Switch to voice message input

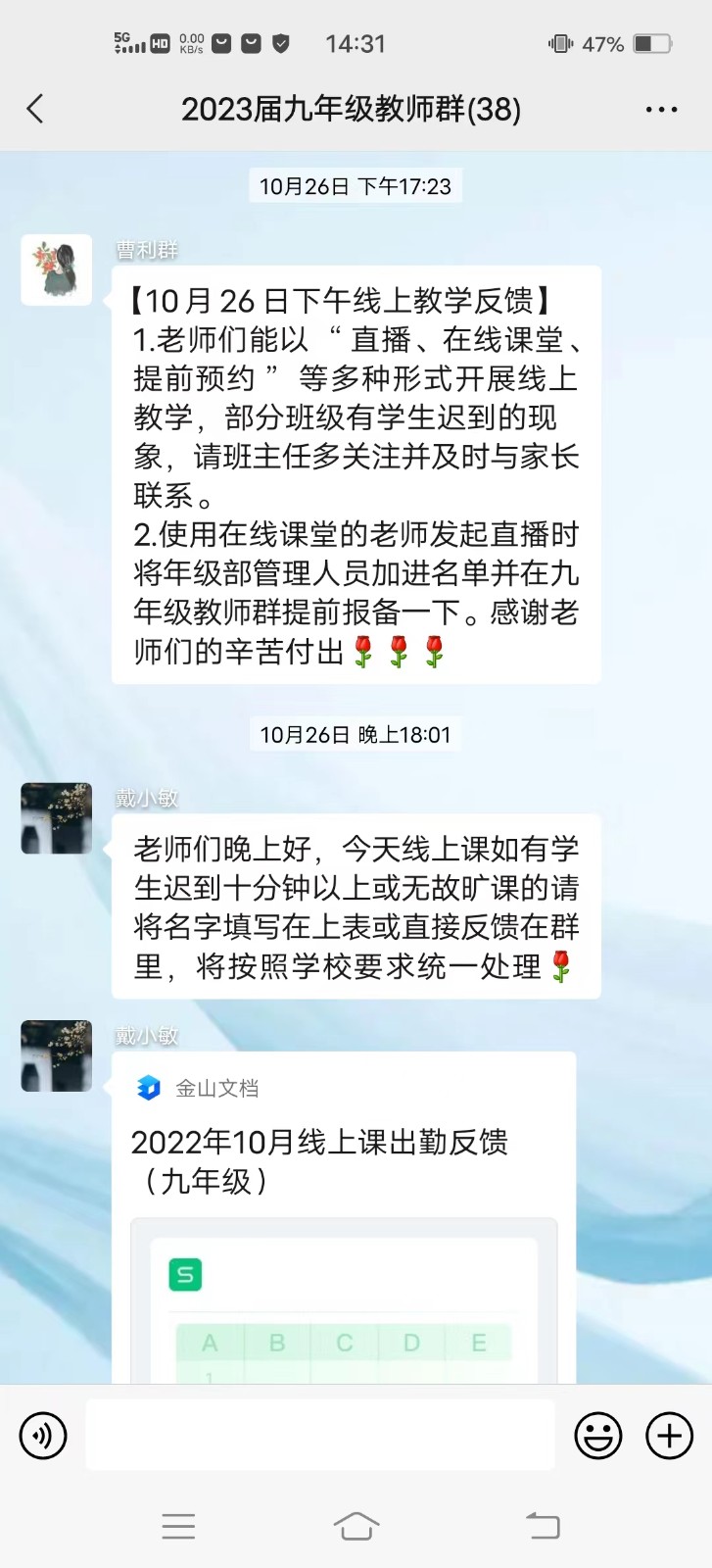coord(43,1436)
